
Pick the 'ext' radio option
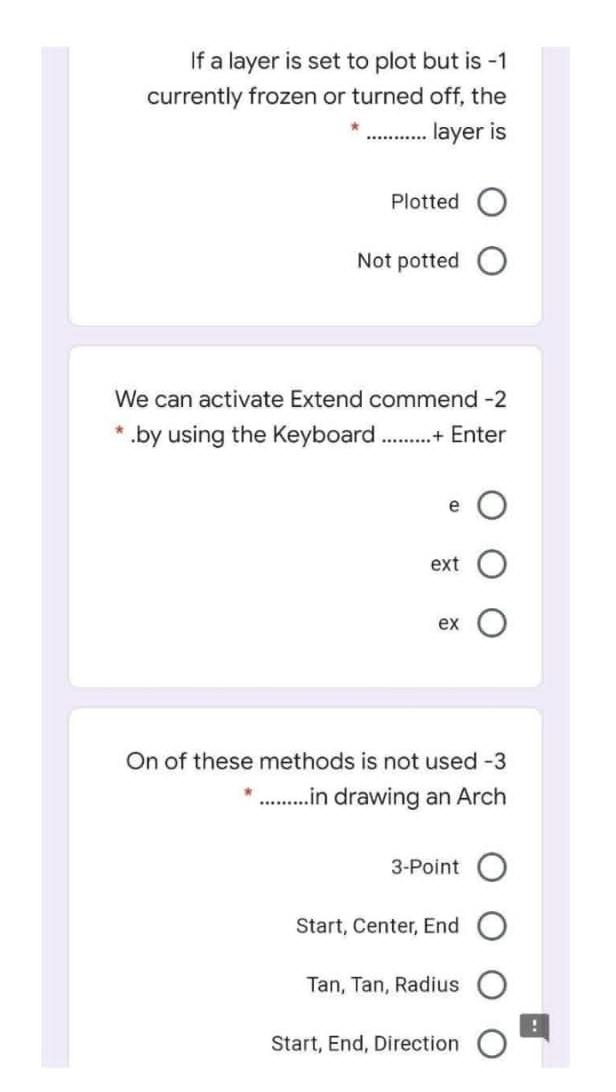pyautogui.click(x=492, y=565)
